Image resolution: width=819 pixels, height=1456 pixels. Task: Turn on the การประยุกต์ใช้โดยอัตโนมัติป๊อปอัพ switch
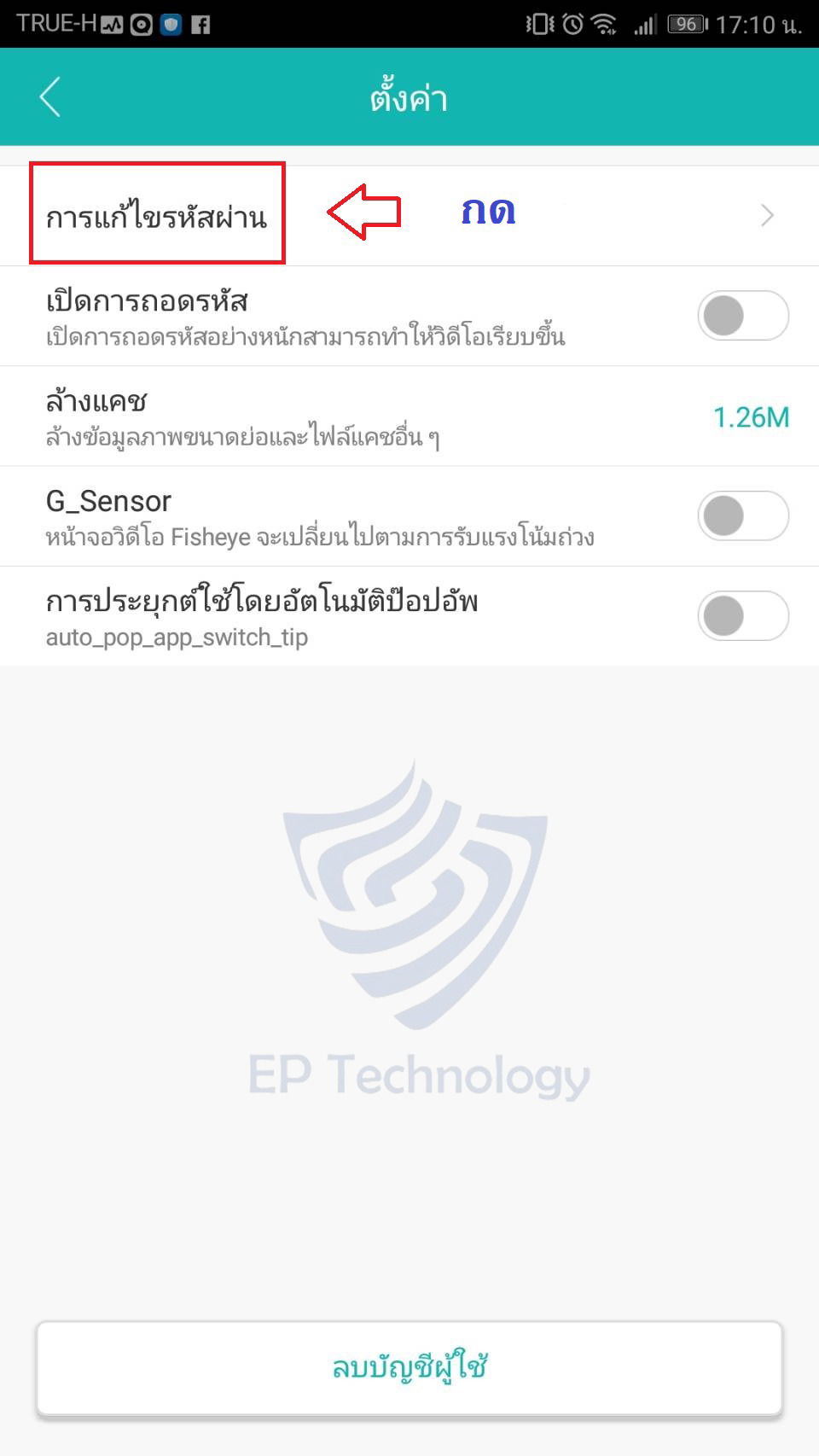(x=742, y=615)
